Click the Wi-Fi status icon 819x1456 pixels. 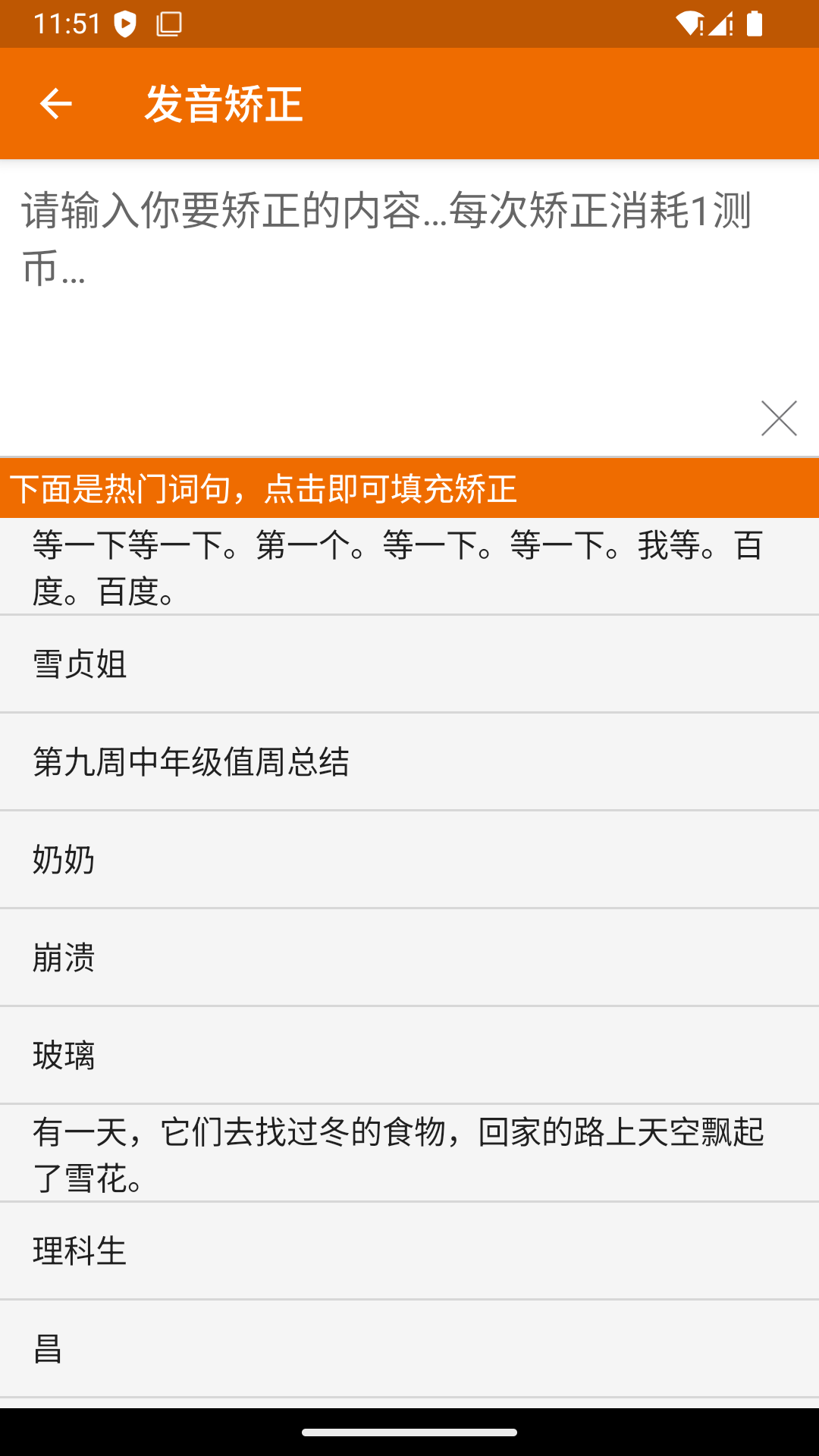[x=691, y=23]
